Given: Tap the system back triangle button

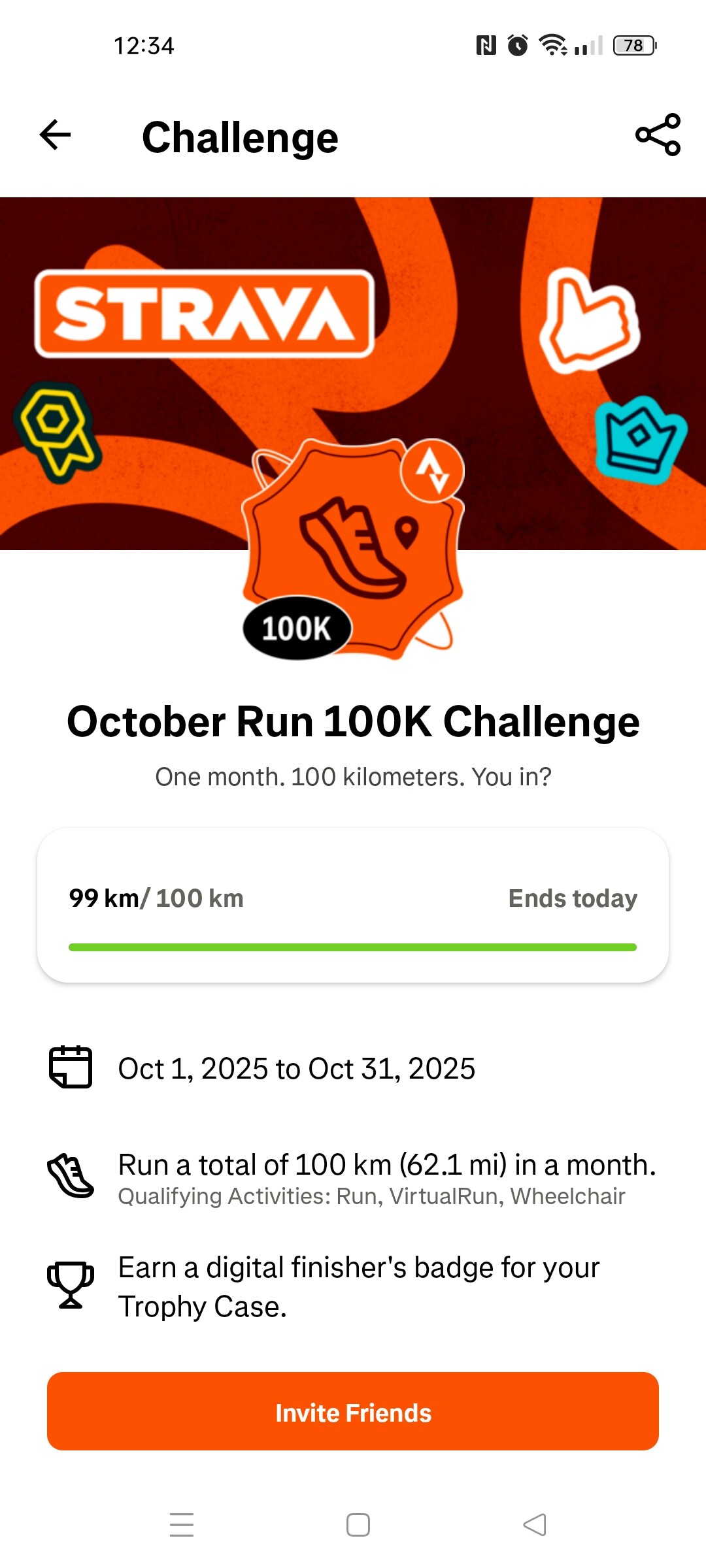Looking at the screenshot, I should (x=535, y=1525).
